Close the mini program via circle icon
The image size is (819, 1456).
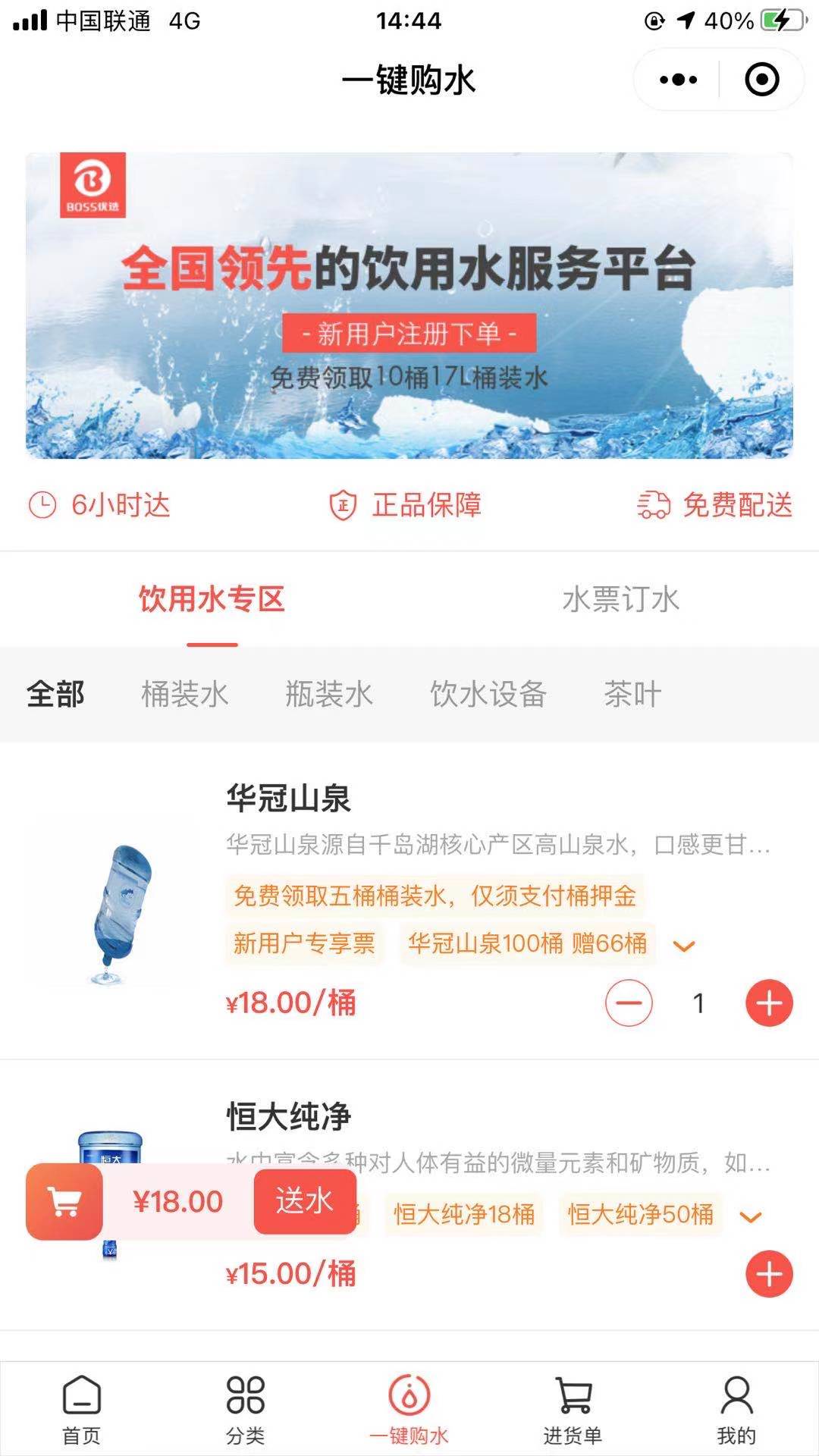pyautogui.click(x=761, y=80)
